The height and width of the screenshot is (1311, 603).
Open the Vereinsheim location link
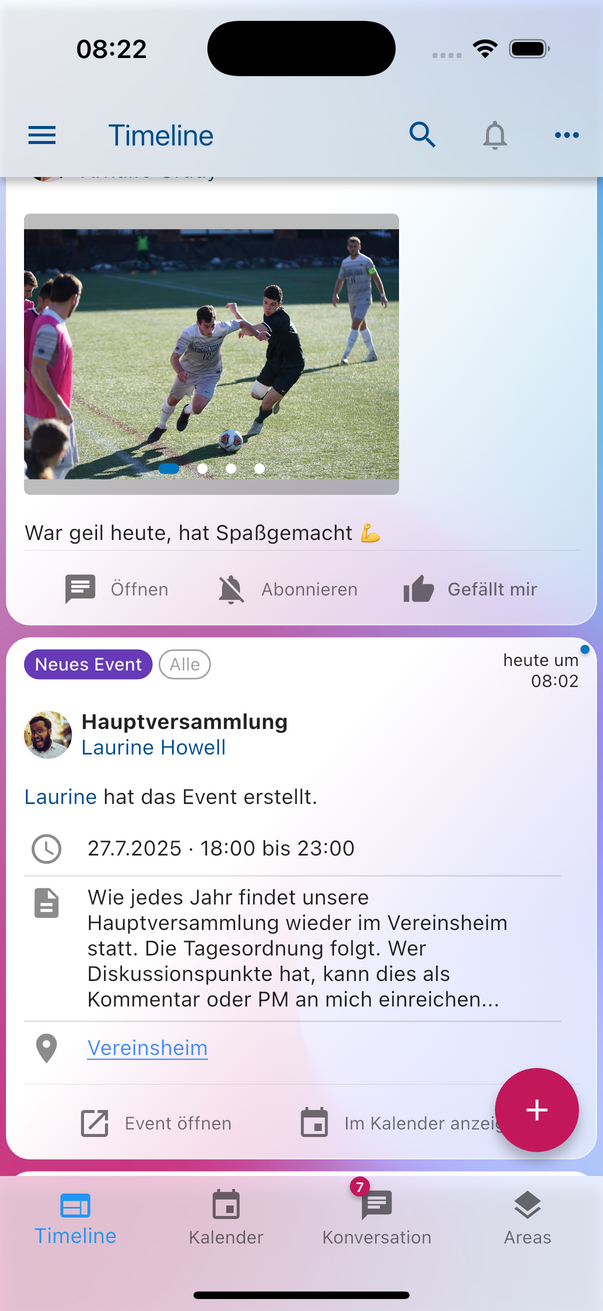tap(147, 1048)
